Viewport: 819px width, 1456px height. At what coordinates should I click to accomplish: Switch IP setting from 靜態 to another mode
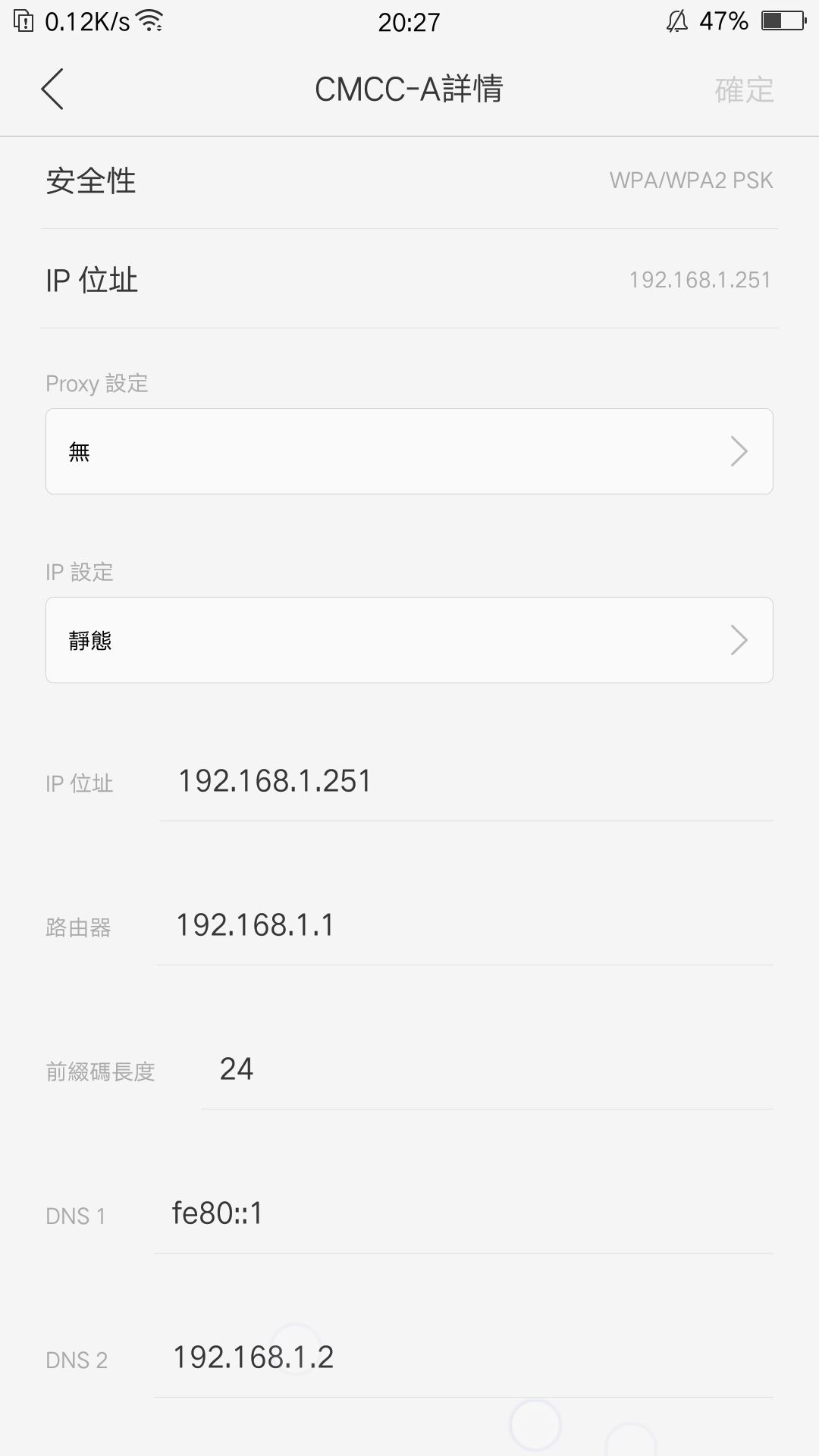(x=409, y=641)
